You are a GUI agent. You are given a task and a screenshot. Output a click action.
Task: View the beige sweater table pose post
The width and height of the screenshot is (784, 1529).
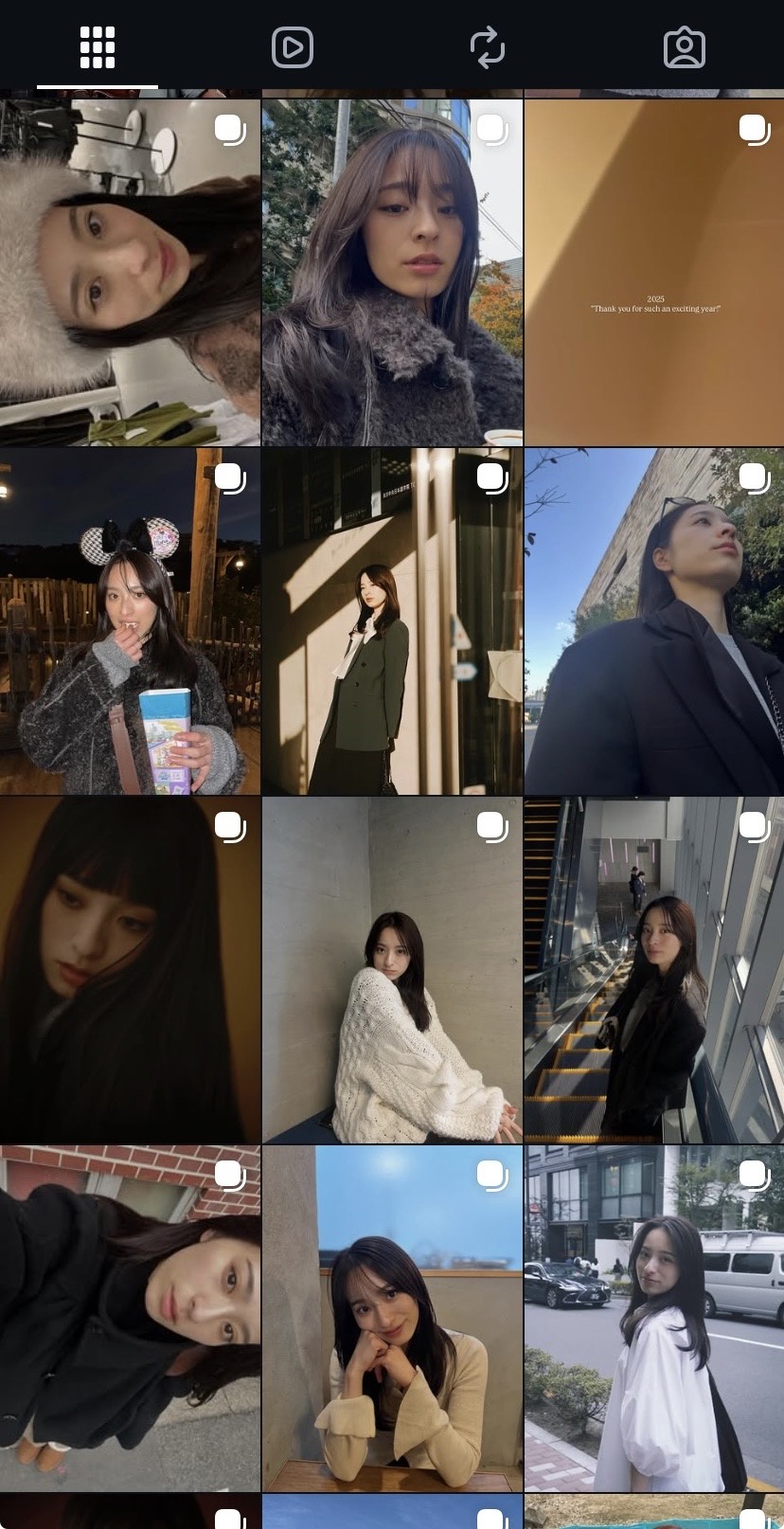[392, 1319]
